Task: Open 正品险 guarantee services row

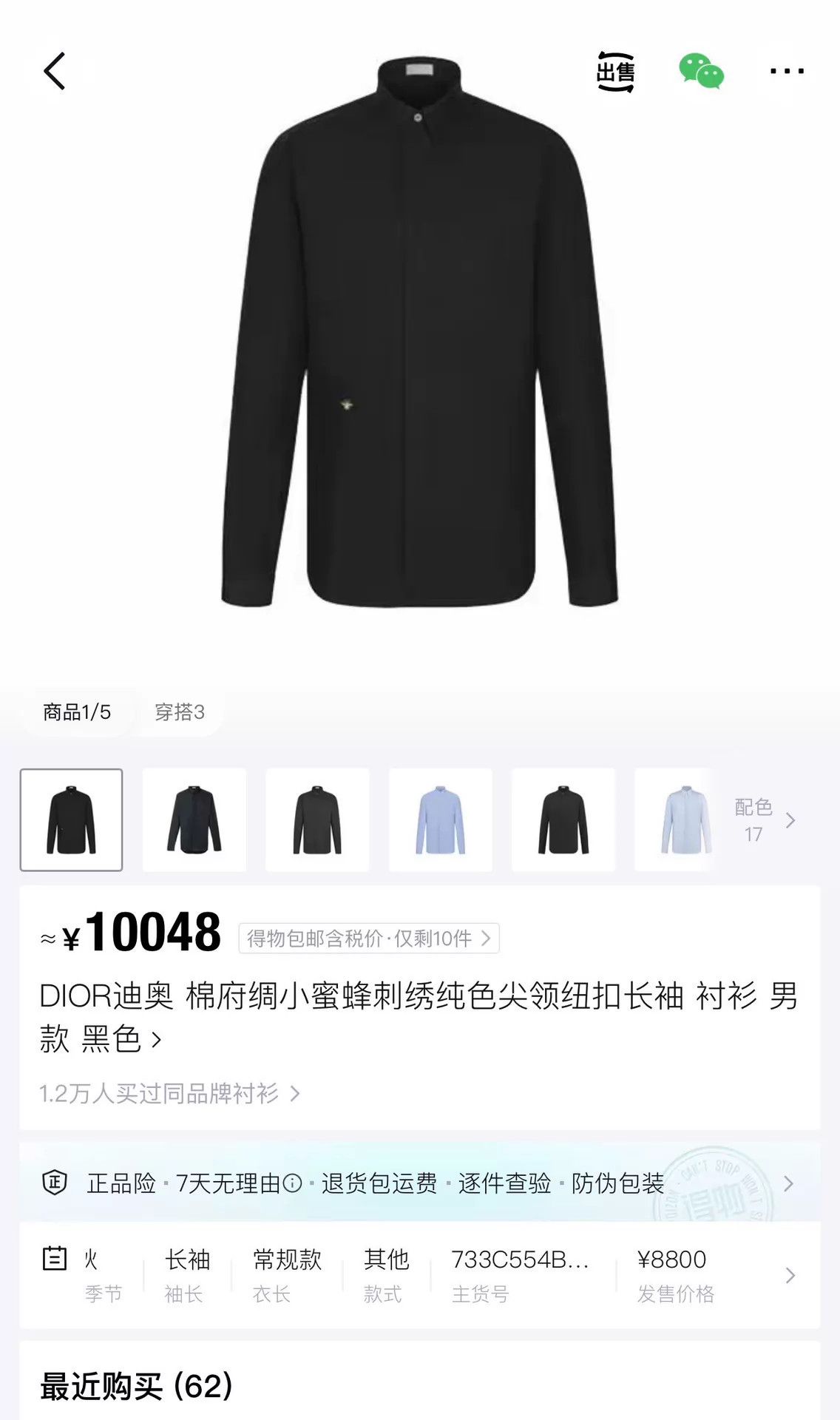Action: coord(419,1183)
